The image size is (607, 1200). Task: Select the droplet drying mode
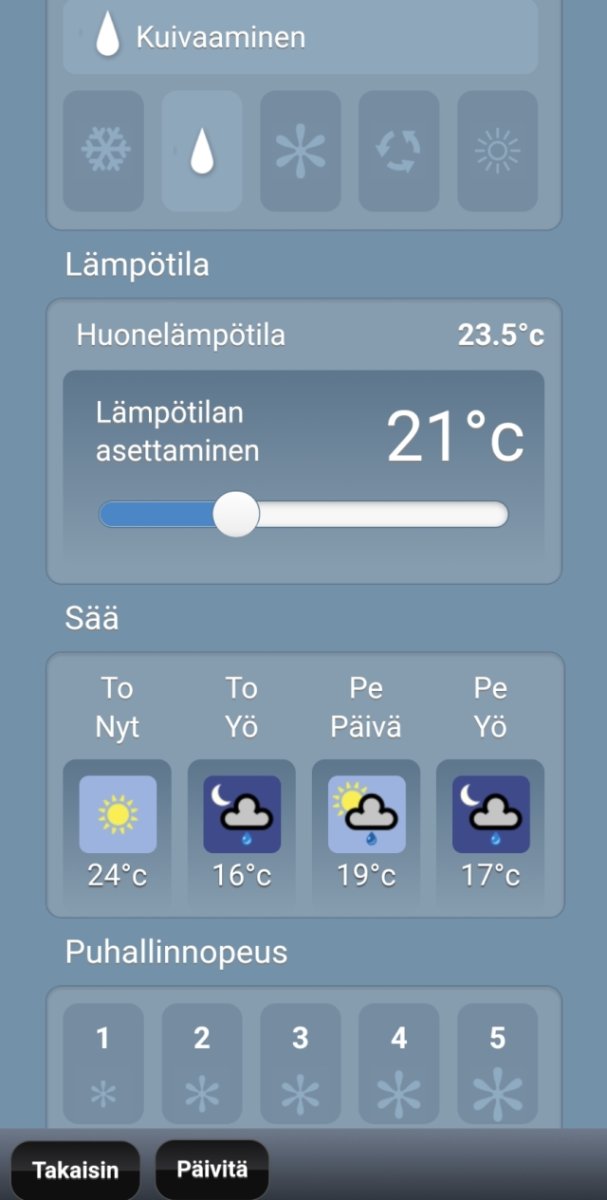click(x=201, y=151)
